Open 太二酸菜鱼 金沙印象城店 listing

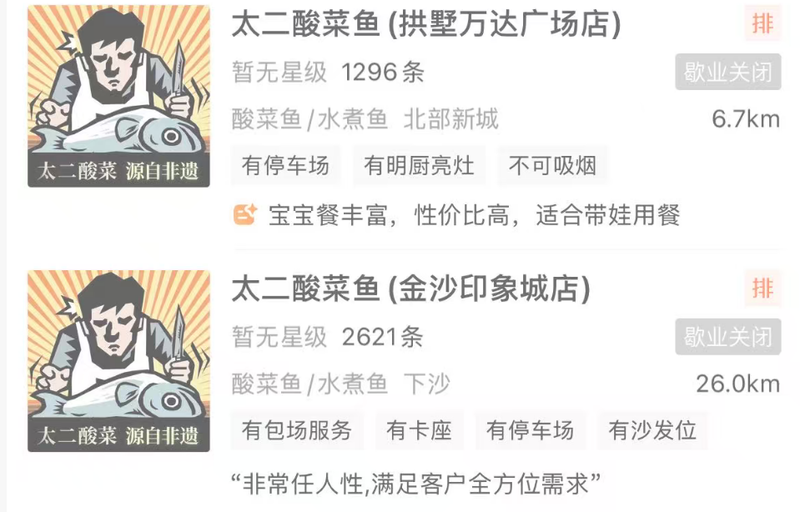tap(411, 289)
